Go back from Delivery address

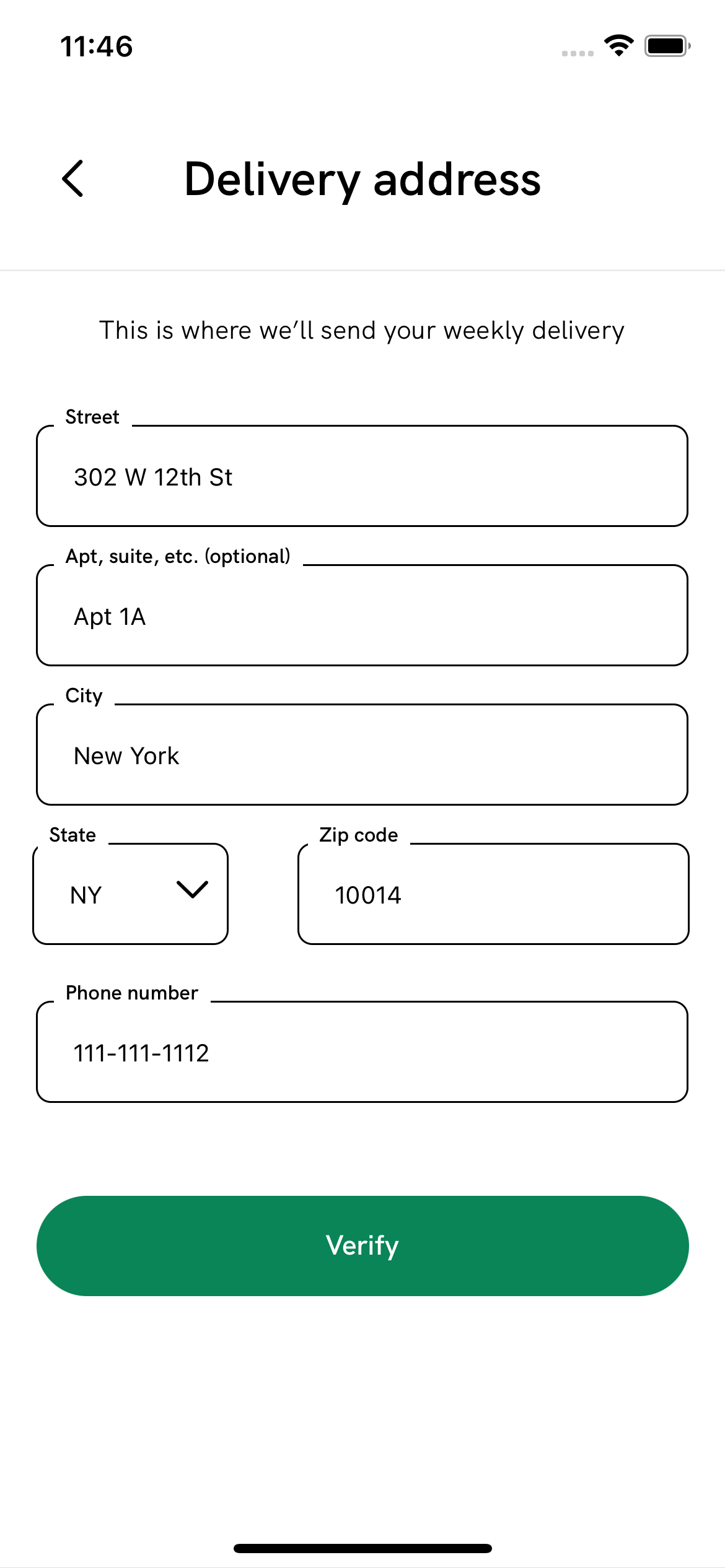coord(73,179)
